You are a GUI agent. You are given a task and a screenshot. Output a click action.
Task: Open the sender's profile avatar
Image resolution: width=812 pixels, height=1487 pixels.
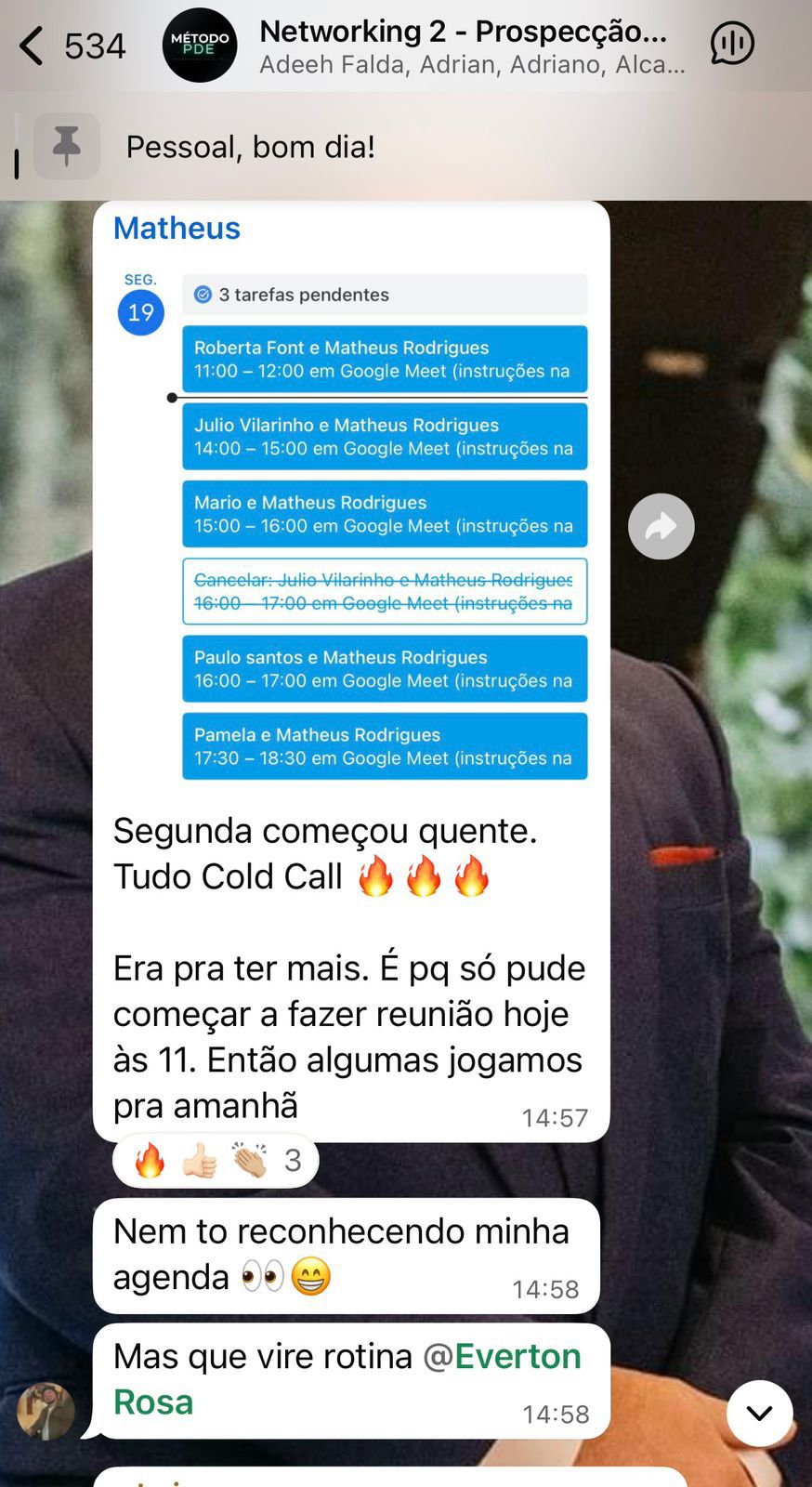tap(46, 1411)
